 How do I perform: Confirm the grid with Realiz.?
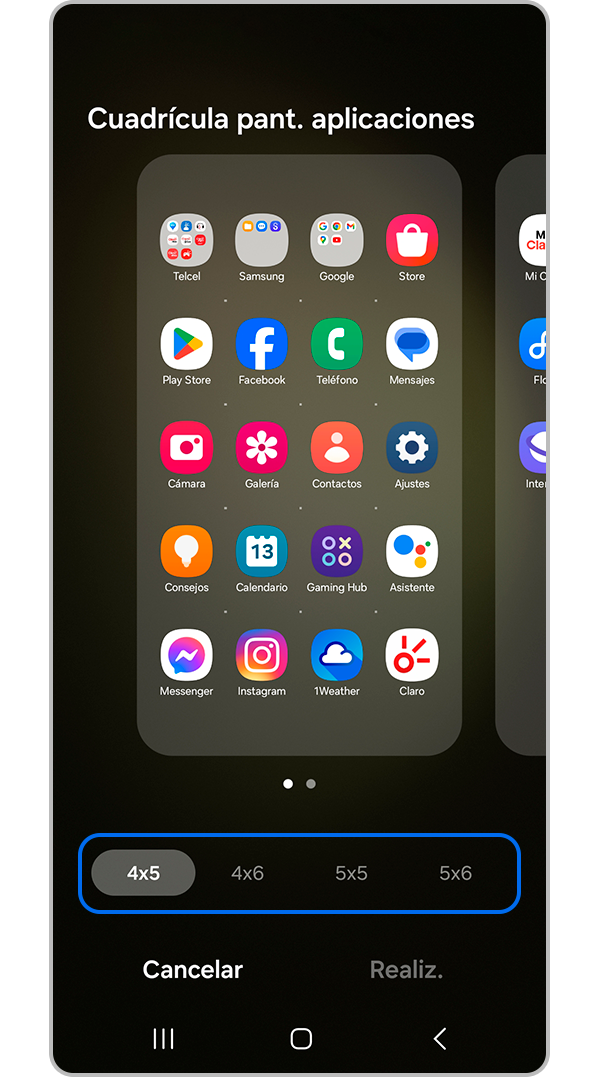click(406, 969)
